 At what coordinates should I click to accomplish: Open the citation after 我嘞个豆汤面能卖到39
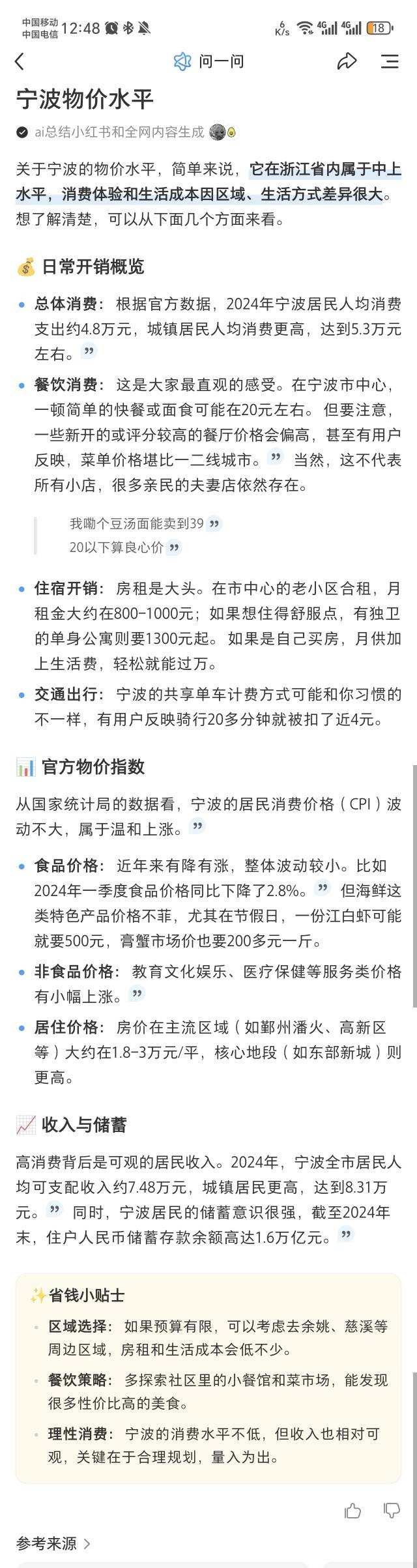point(214,523)
